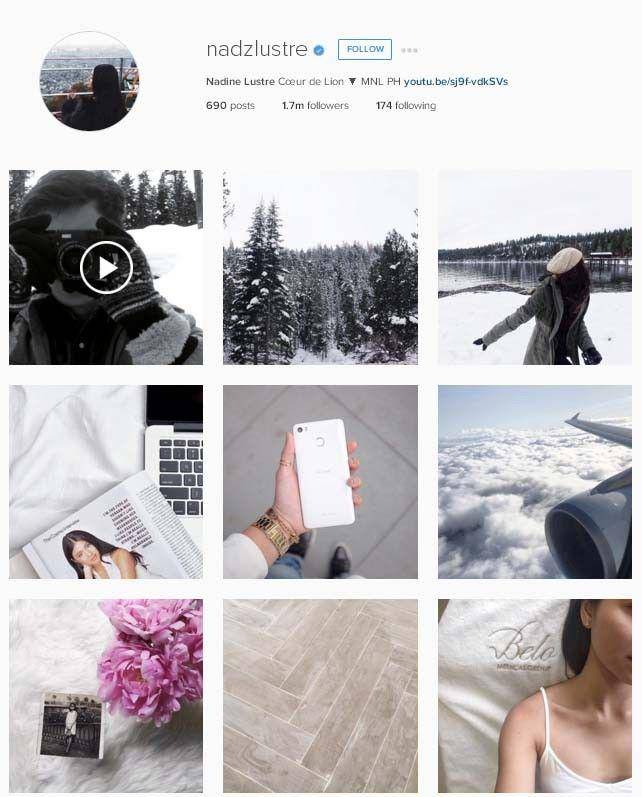Open the herringbone wood floor post
Viewport: 642px width, 797px height.
(320, 695)
